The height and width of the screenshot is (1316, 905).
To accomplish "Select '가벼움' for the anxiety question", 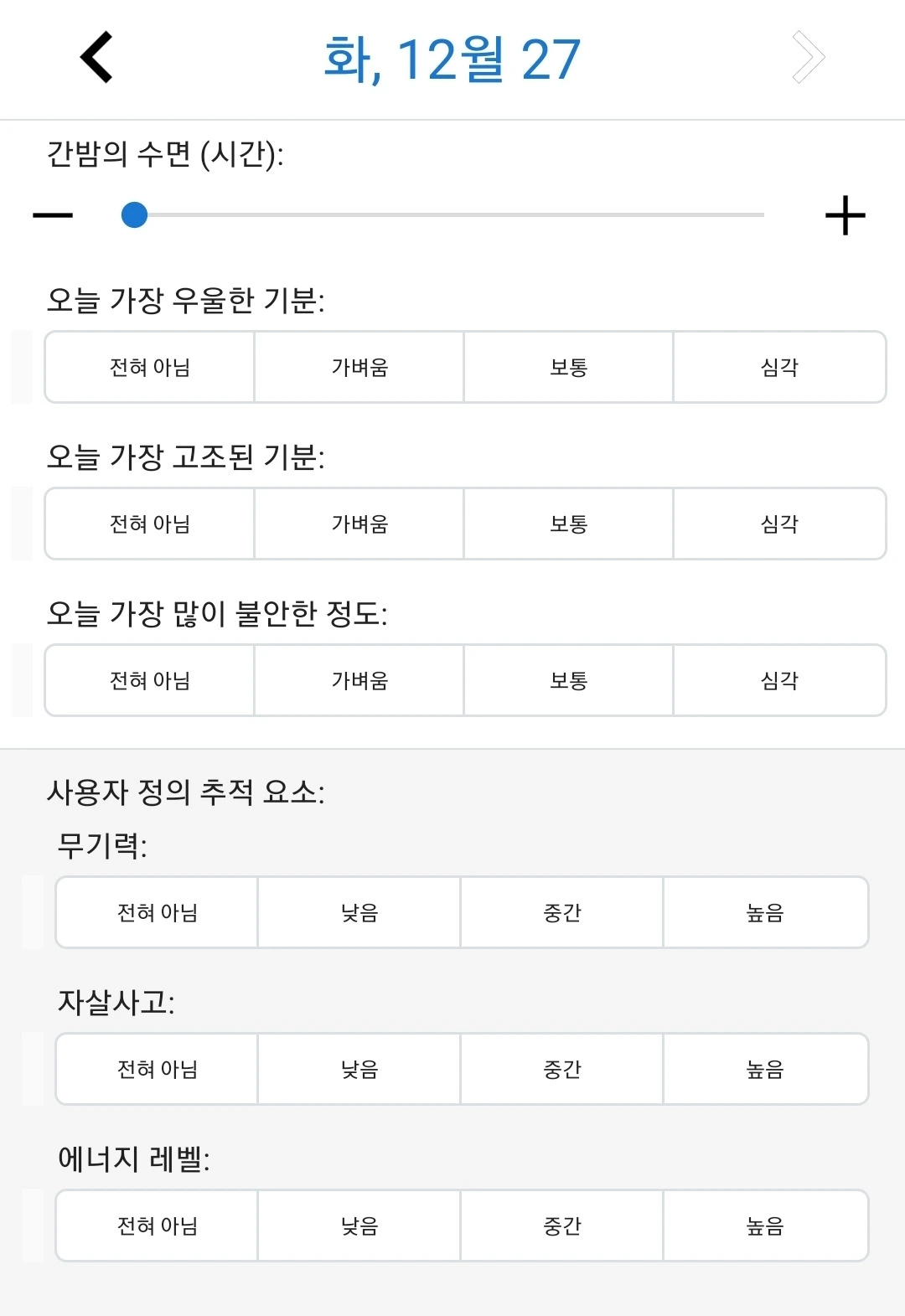I will 359,680.
